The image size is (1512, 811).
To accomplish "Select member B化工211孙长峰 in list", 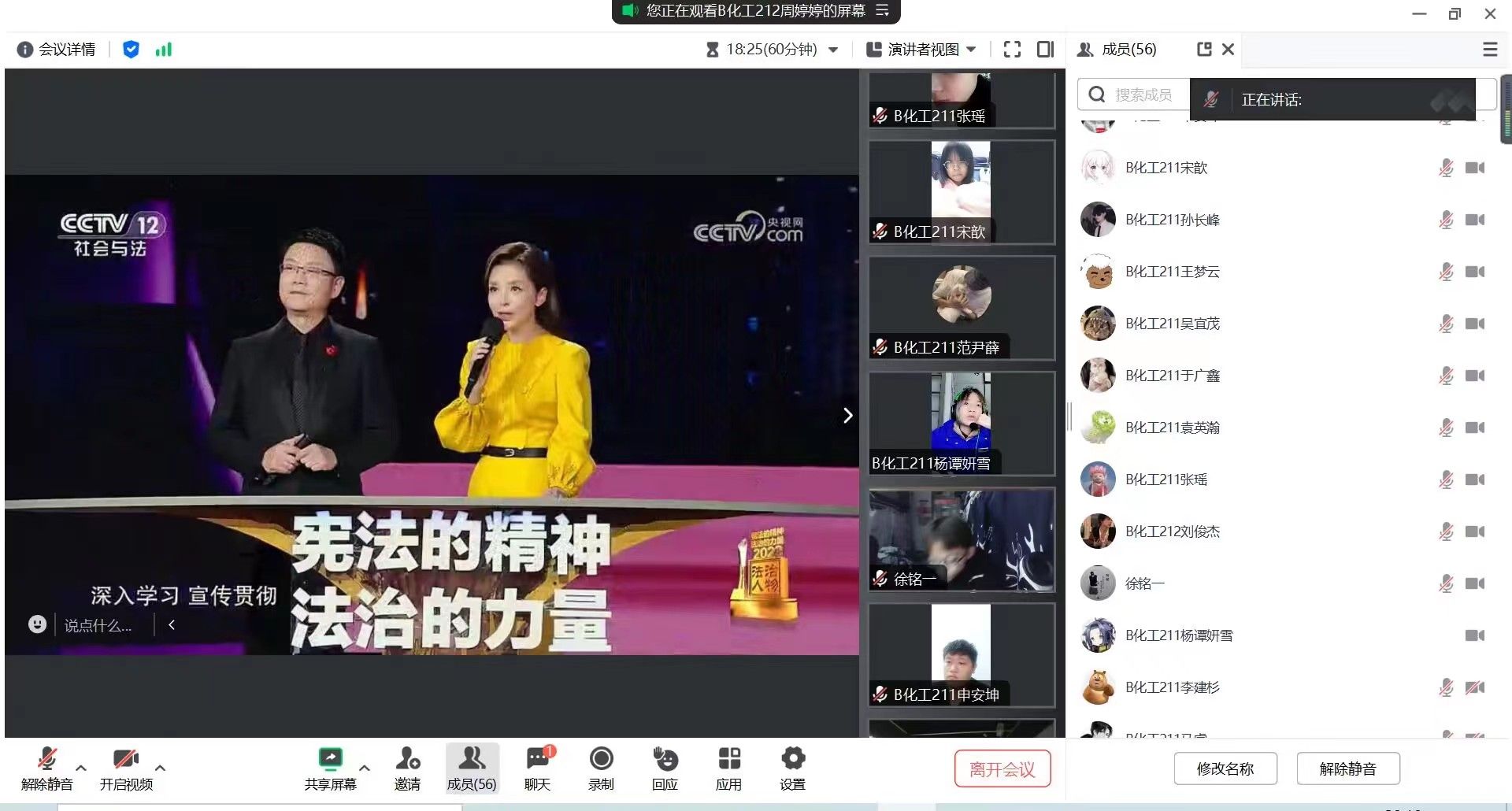I will pos(1172,220).
